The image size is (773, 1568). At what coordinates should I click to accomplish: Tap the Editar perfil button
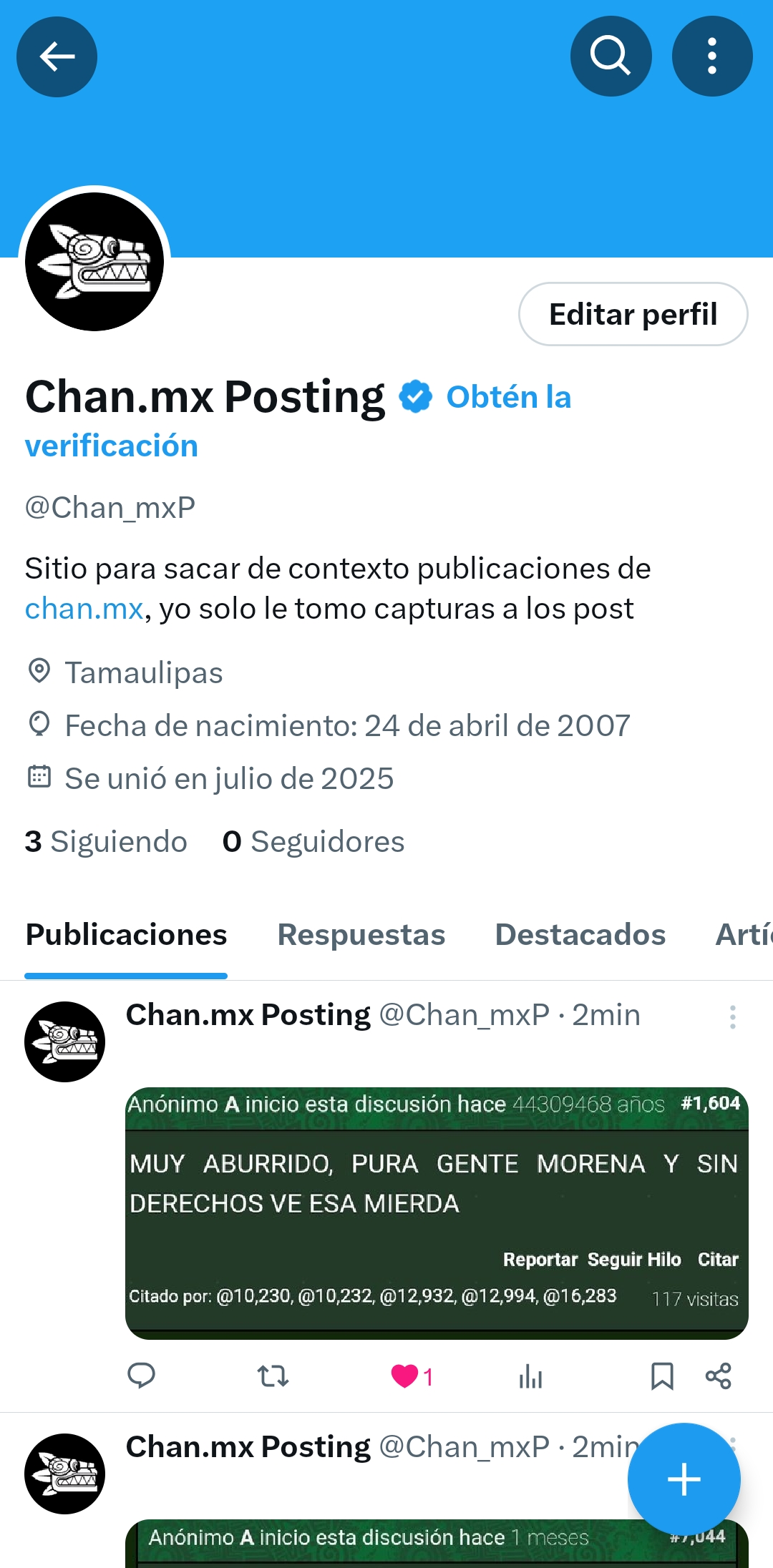[633, 314]
